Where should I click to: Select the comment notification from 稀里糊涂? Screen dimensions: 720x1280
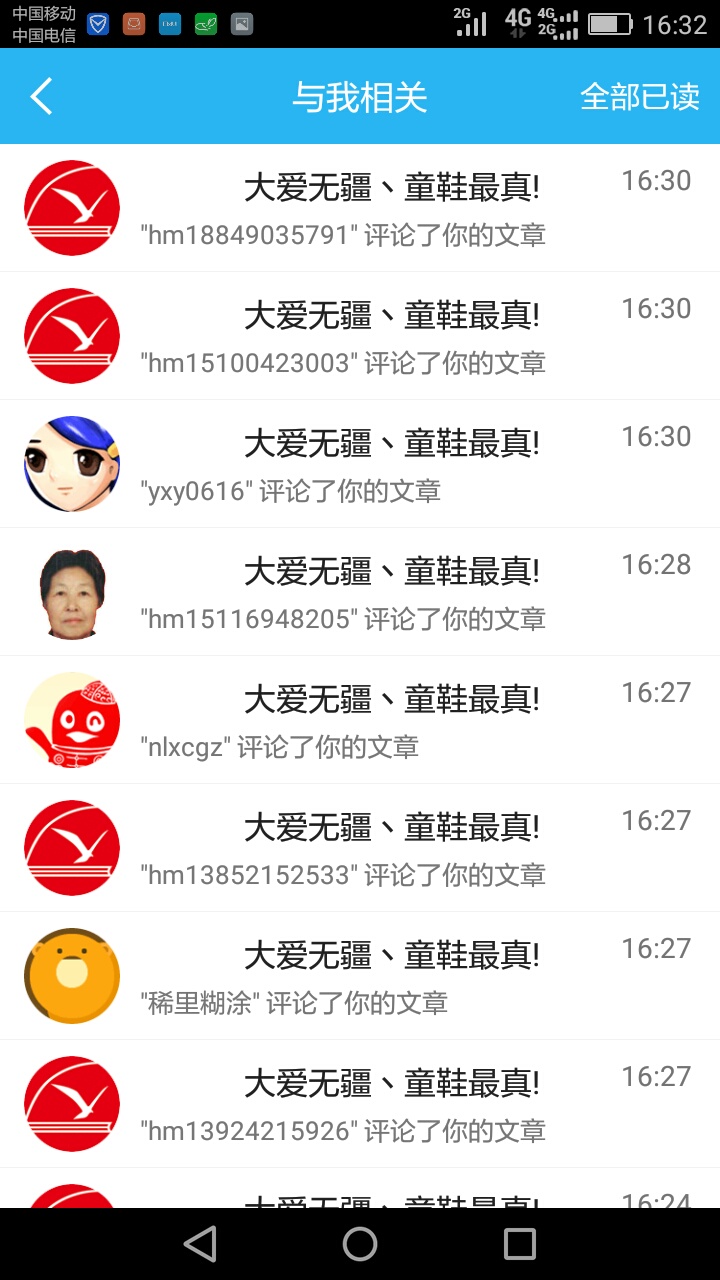click(x=360, y=976)
